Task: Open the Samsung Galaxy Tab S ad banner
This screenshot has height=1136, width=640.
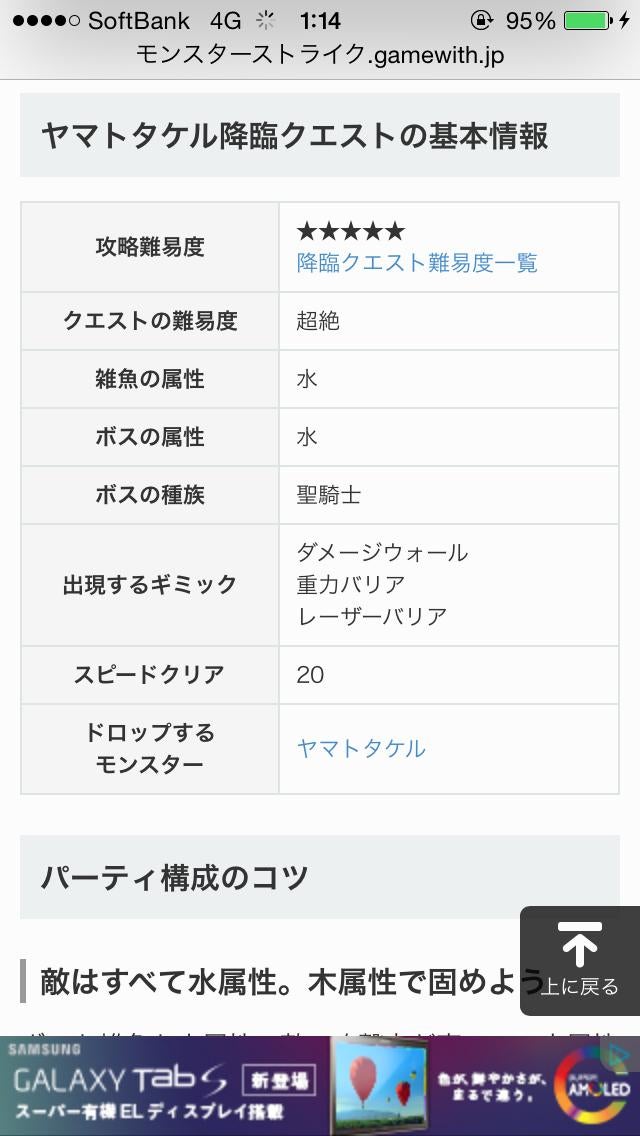Action: point(320,1086)
